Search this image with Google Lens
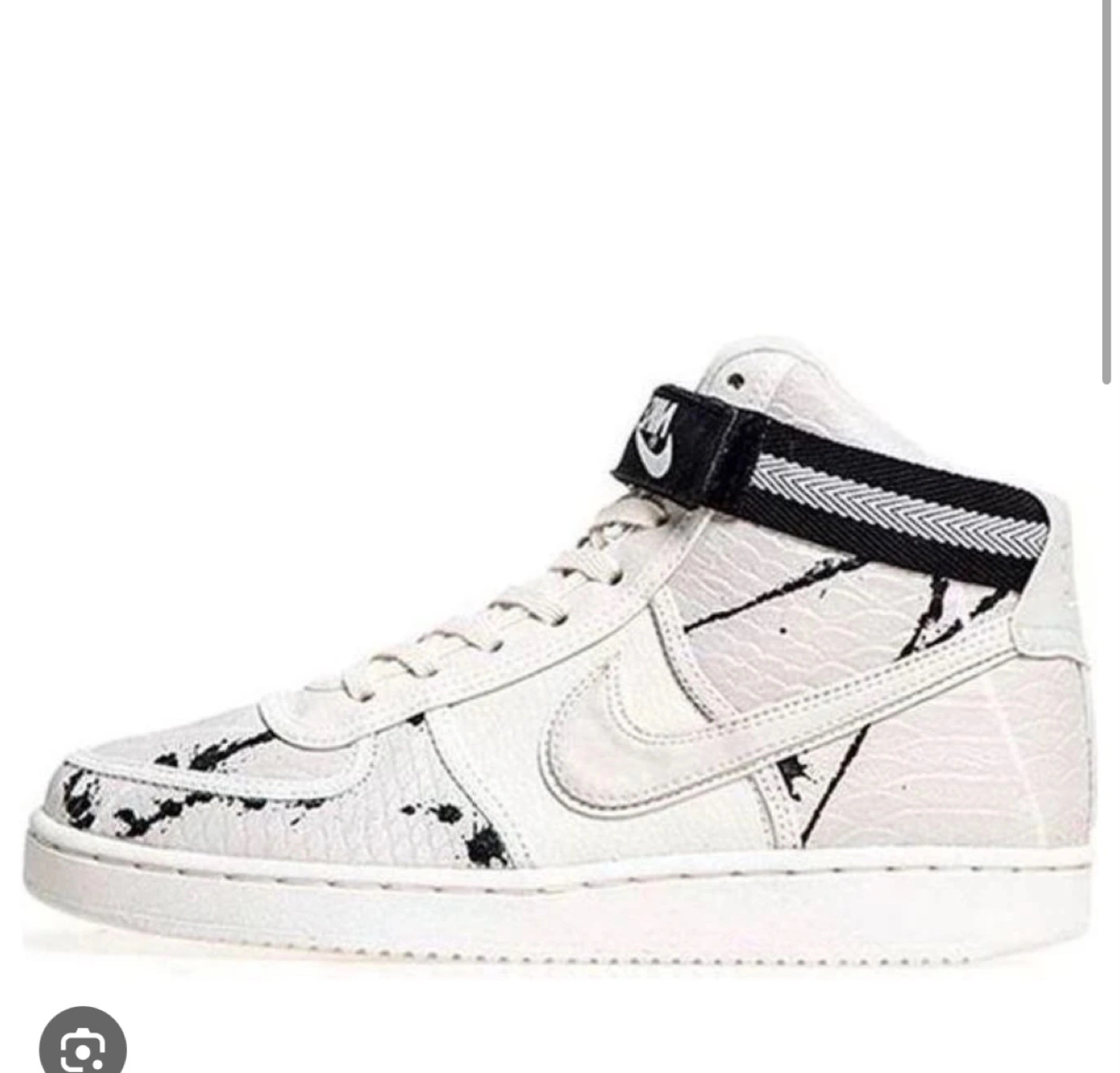 pyautogui.click(x=82, y=1046)
